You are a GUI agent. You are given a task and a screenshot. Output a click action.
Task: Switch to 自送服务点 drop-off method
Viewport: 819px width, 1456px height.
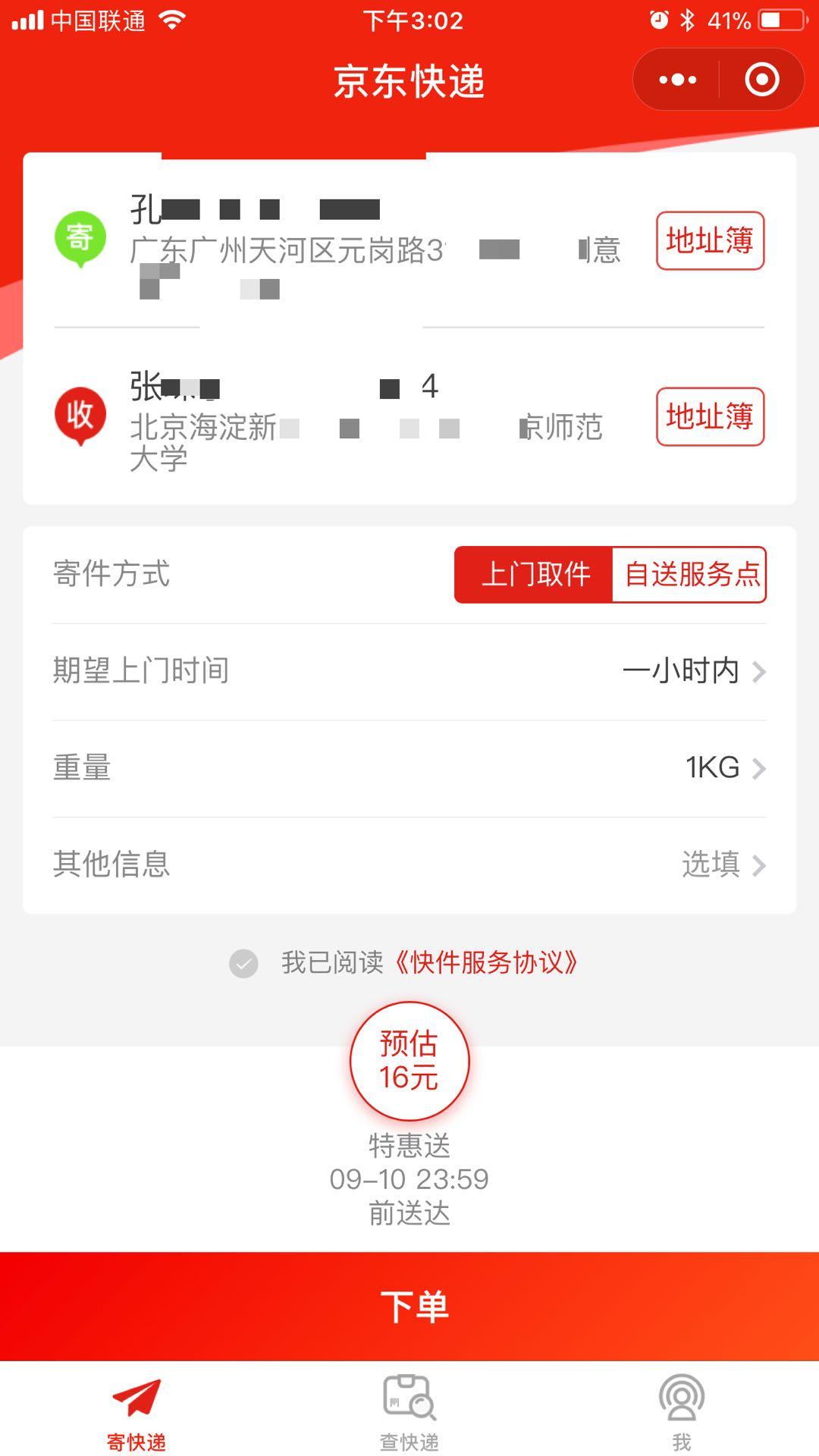pos(690,575)
